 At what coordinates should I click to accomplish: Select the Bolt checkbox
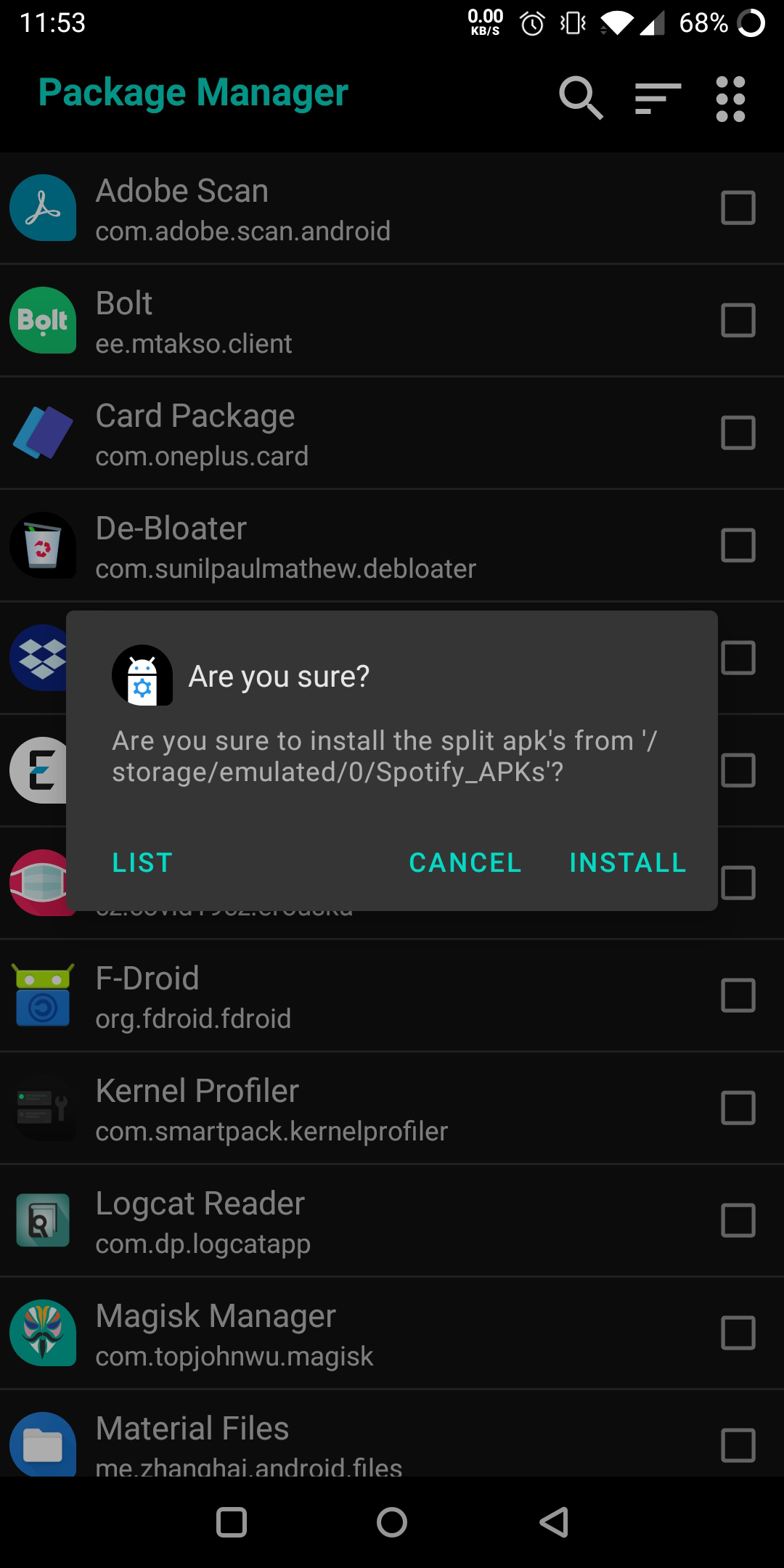[x=738, y=320]
